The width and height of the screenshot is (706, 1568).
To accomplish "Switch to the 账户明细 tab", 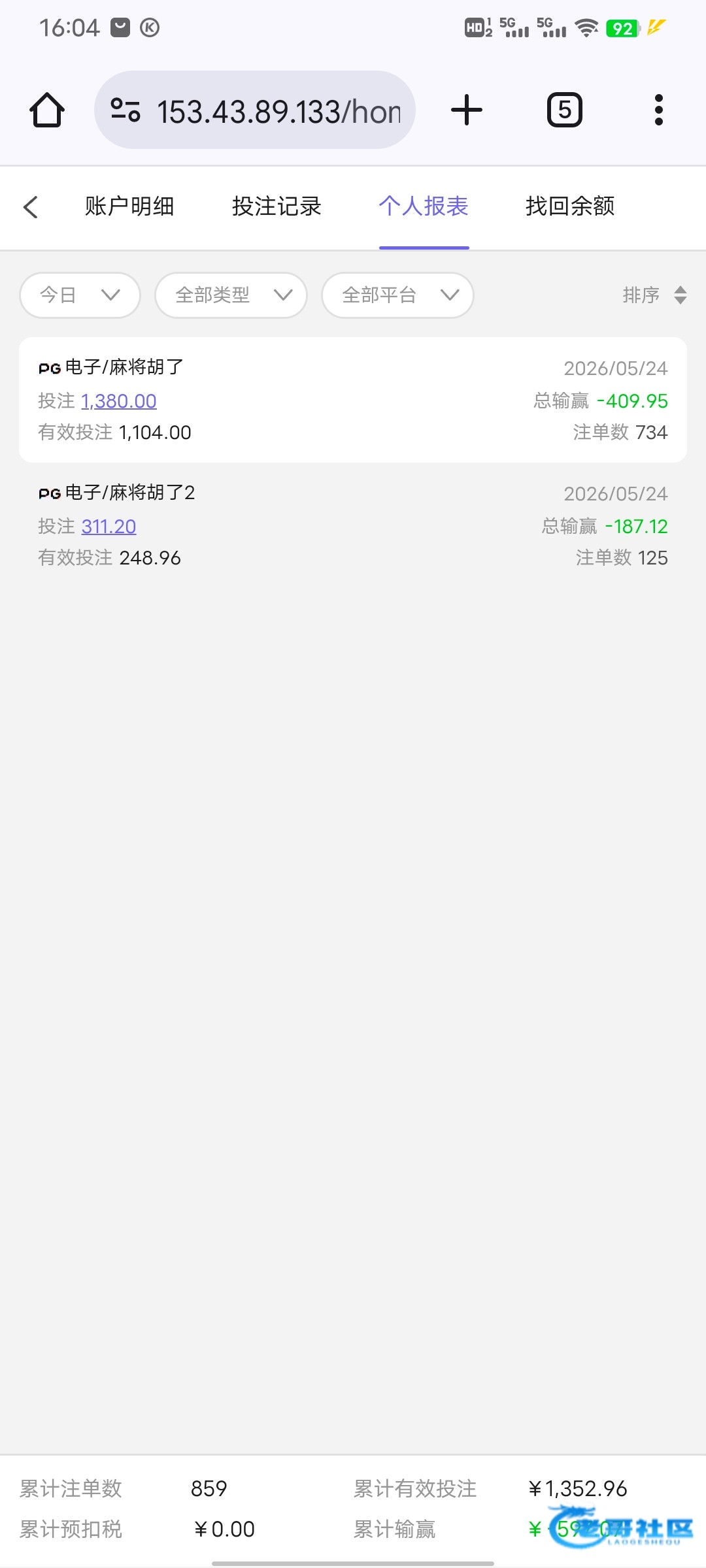I will [129, 206].
